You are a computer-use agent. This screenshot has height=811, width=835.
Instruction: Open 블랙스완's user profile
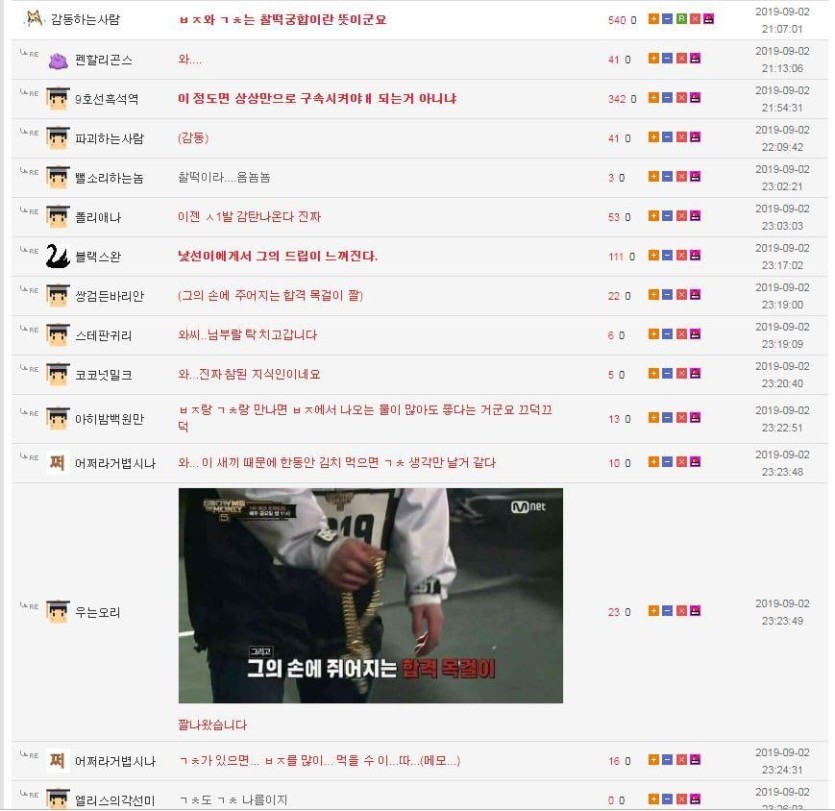coord(98,256)
